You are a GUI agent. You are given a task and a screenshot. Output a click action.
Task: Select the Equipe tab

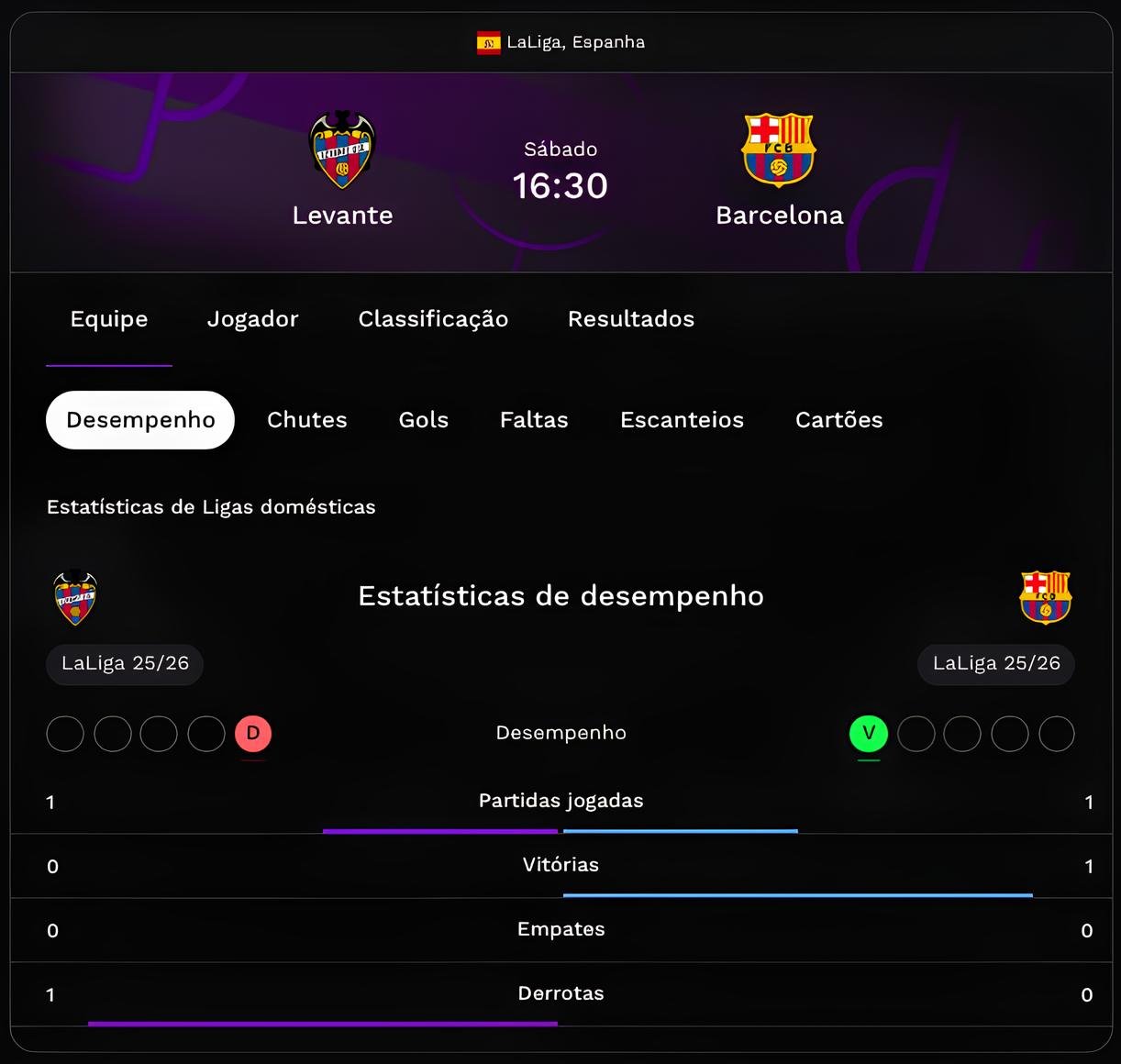click(x=109, y=319)
